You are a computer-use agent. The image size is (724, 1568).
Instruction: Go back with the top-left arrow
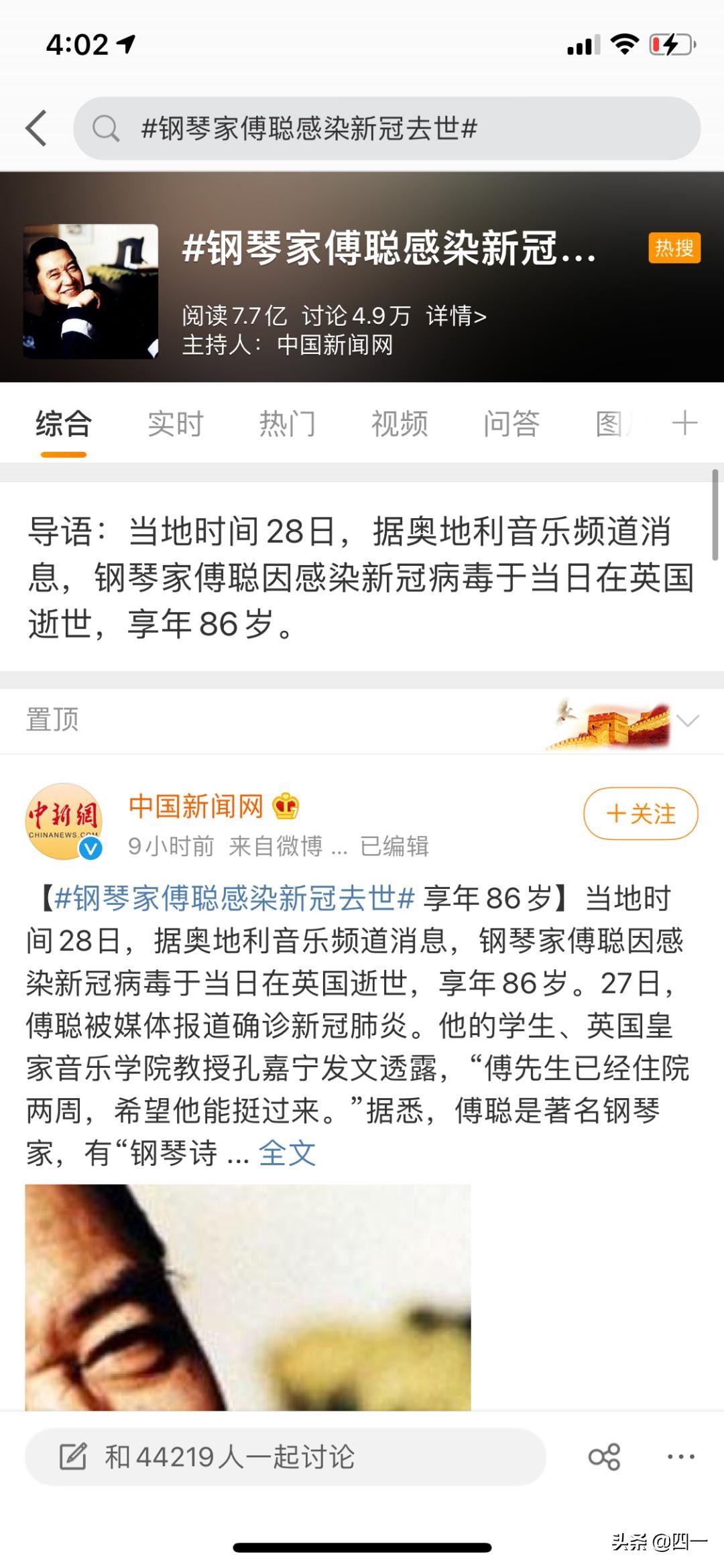(36, 128)
